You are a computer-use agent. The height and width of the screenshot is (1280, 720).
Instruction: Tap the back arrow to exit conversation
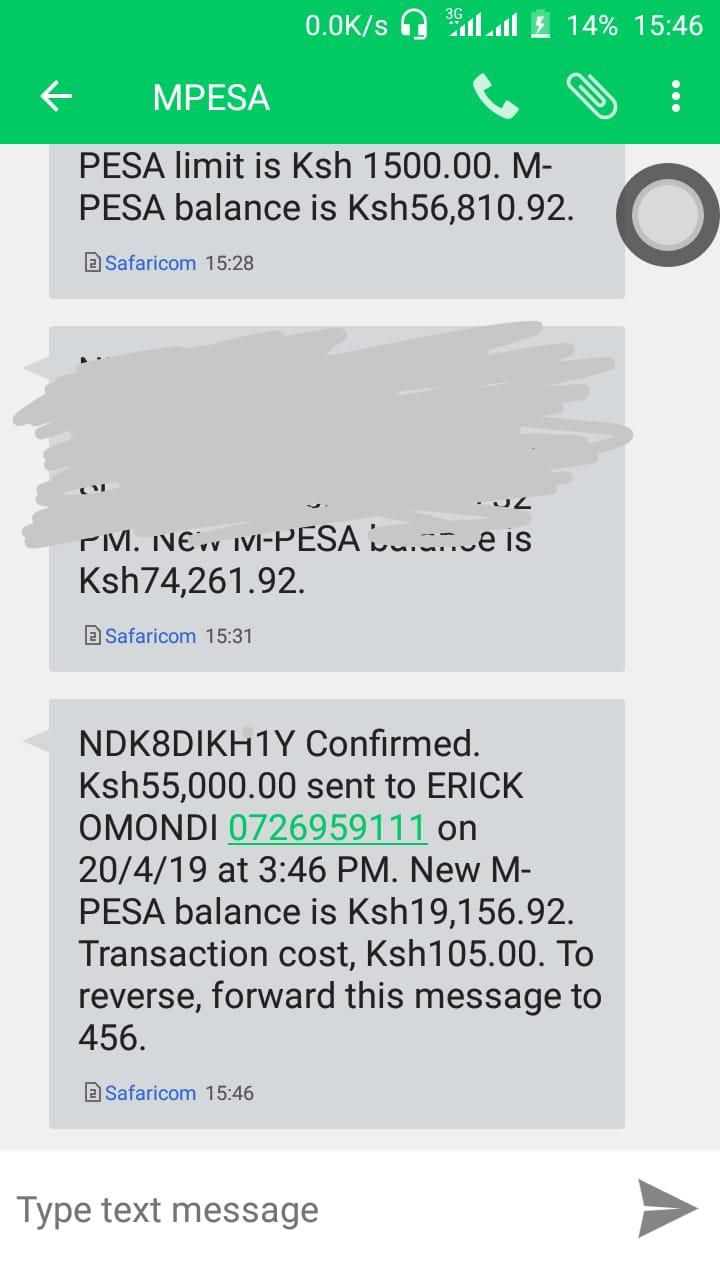point(57,96)
